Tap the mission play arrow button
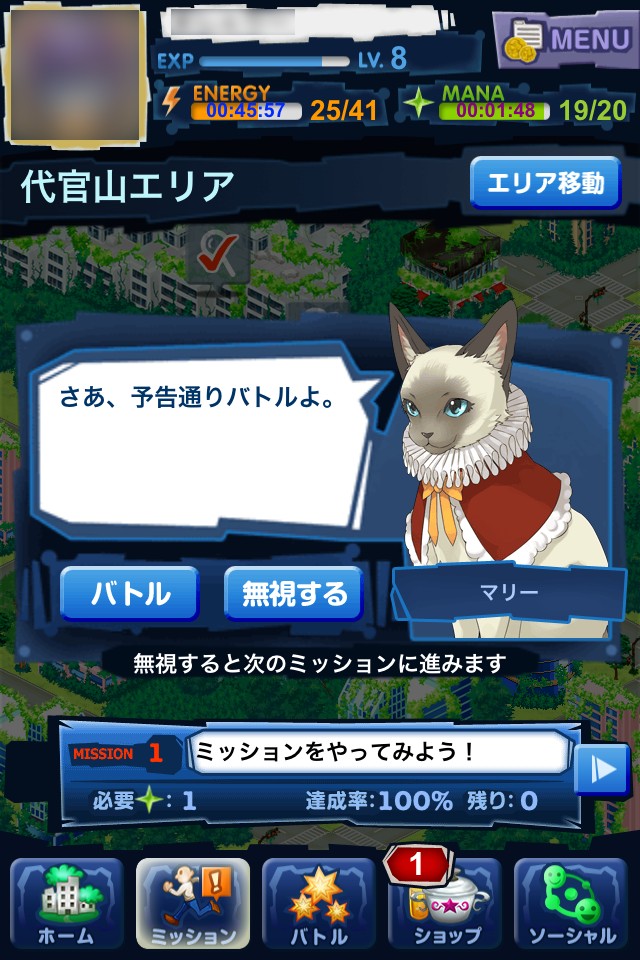Viewport: 640px width, 960px height. coord(602,770)
